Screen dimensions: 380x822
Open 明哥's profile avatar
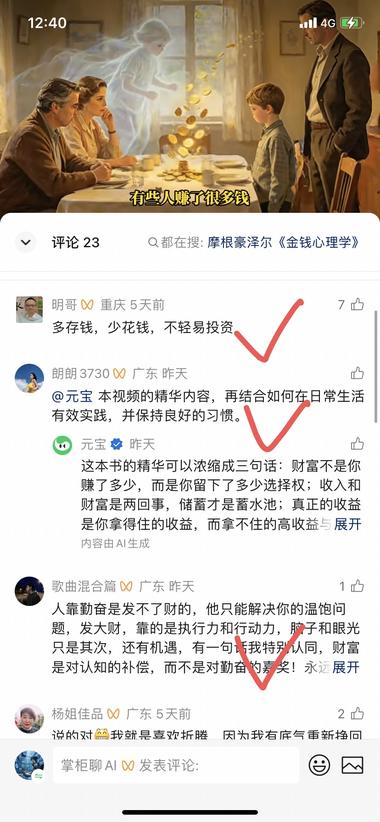[29, 309]
